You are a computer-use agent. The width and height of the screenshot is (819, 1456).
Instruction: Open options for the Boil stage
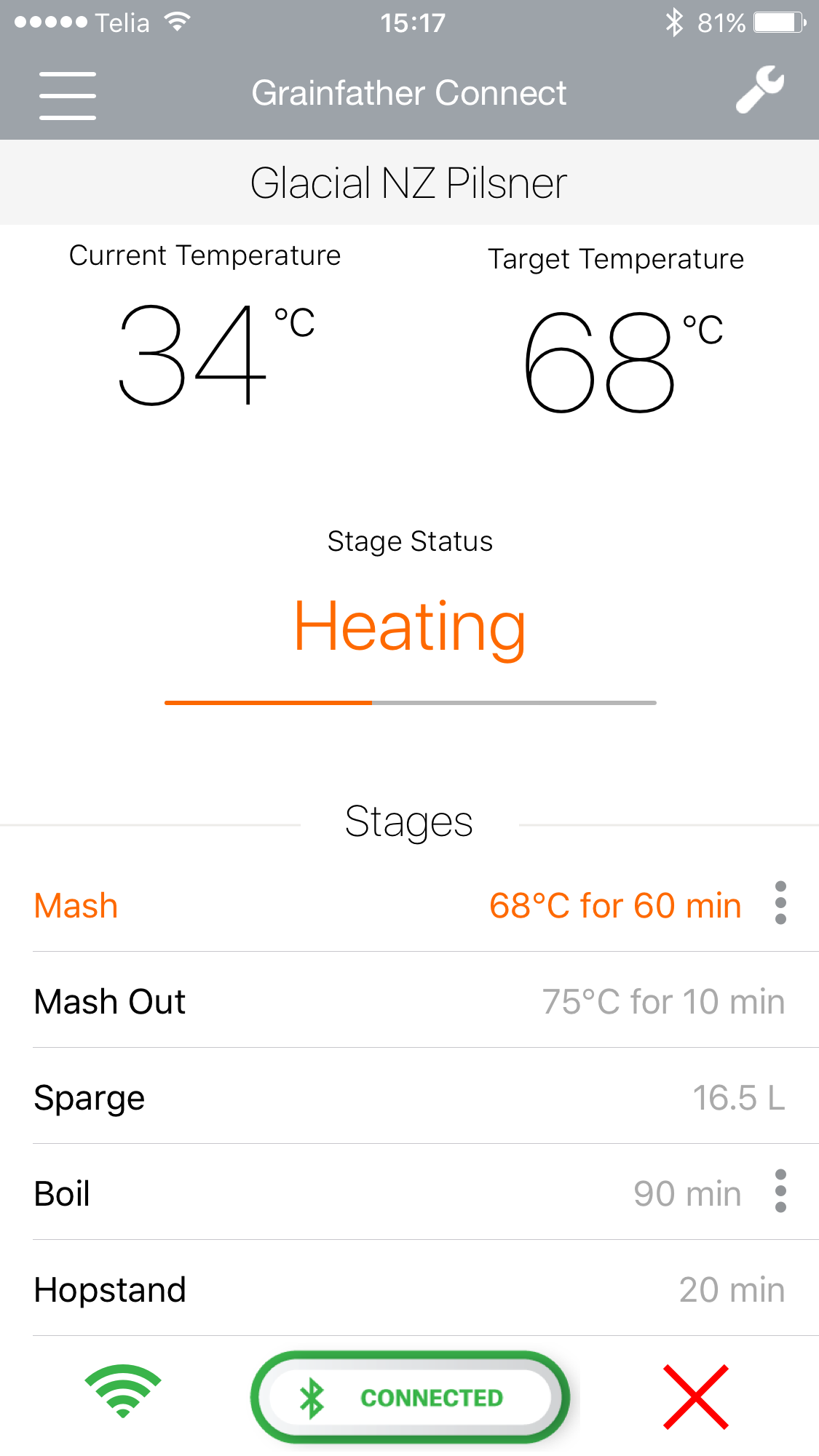point(780,1191)
